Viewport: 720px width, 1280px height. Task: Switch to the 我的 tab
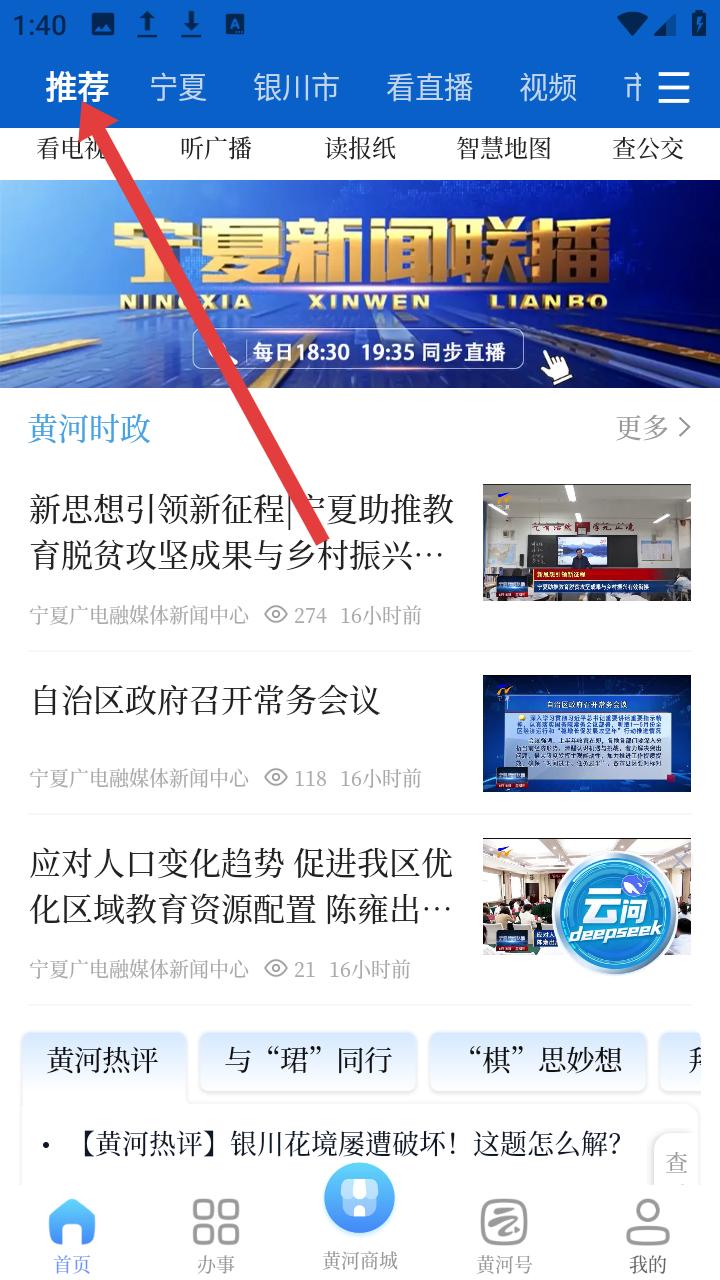tap(647, 1238)
